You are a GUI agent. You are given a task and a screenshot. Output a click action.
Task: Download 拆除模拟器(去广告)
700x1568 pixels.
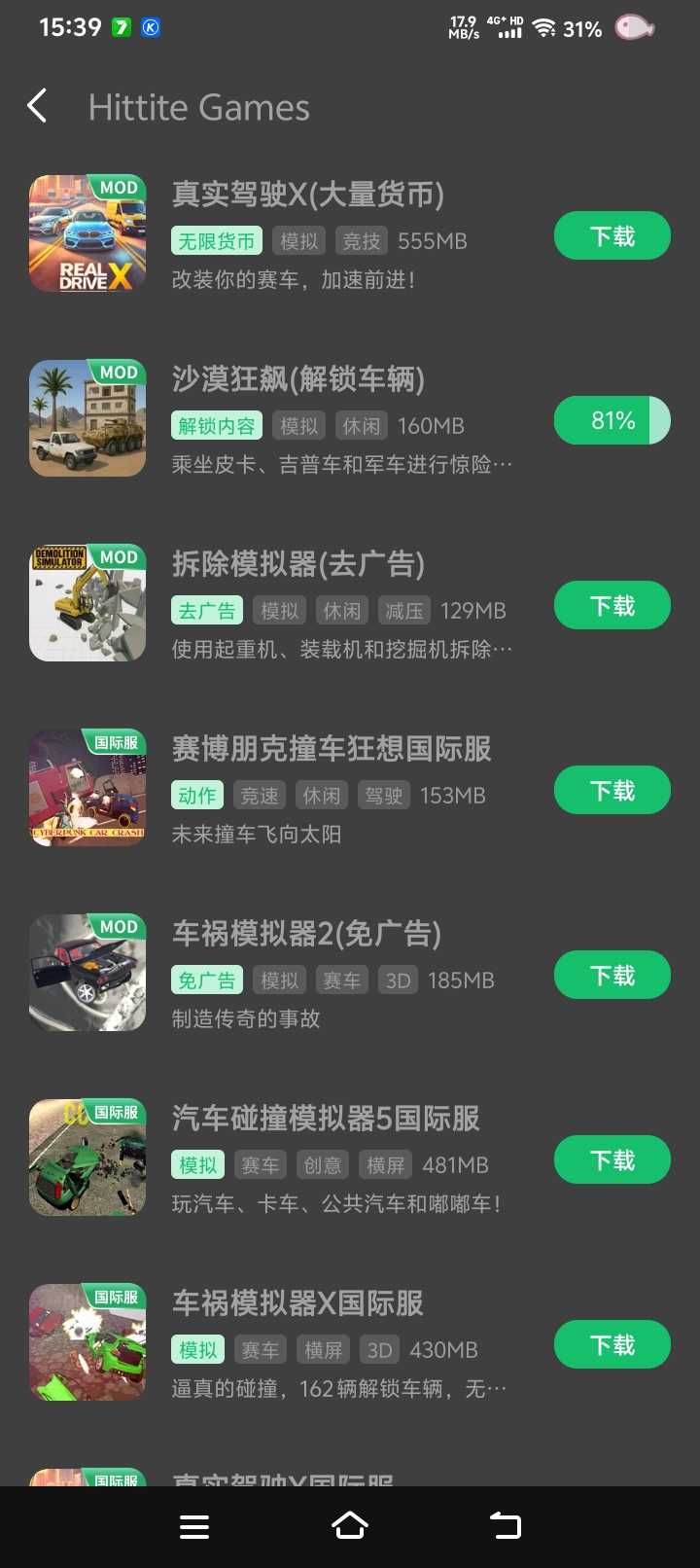pyautogui.click(x=612, y=606)
